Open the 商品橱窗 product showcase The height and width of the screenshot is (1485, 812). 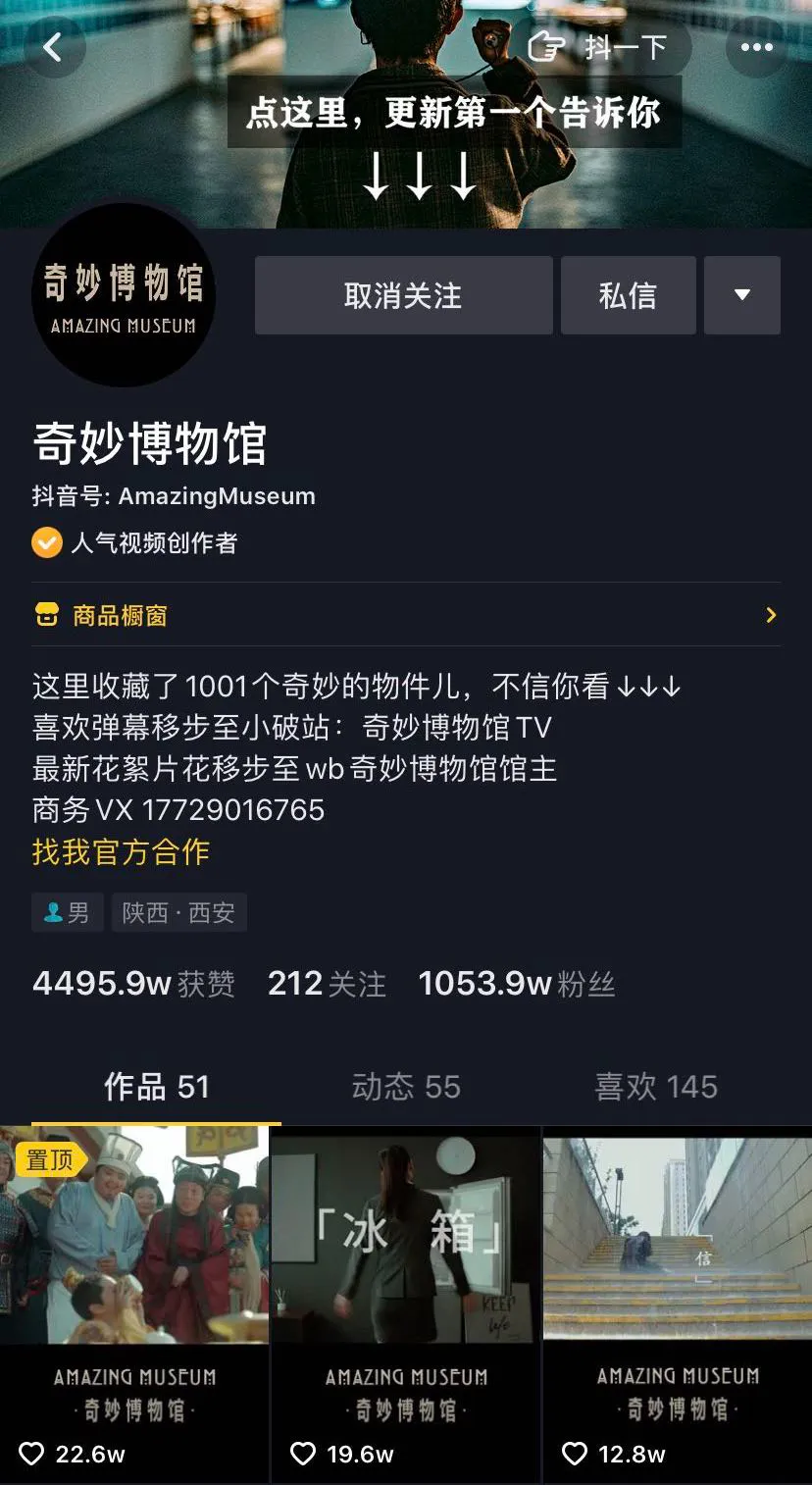tap(406, 615)
